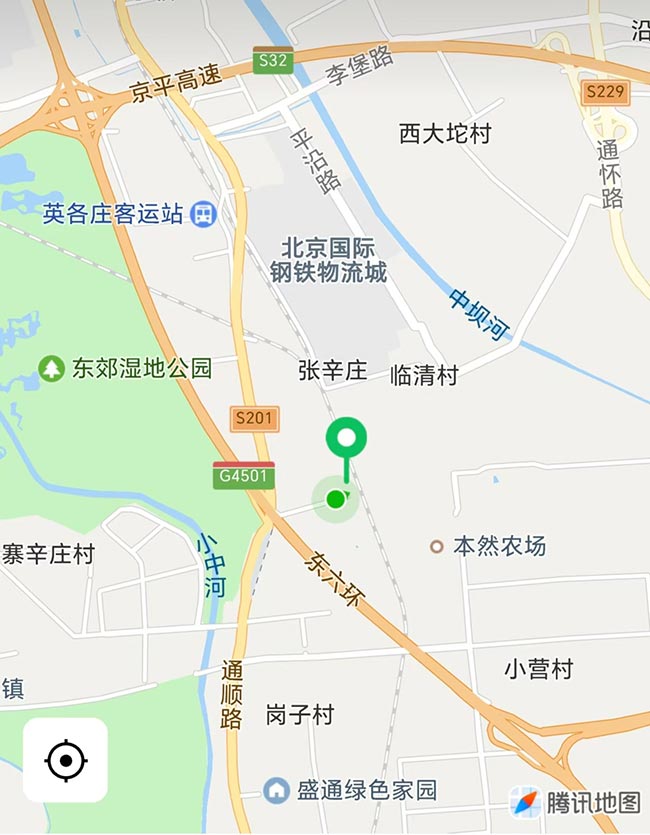Tap the green location pin marker

[347, 439]
